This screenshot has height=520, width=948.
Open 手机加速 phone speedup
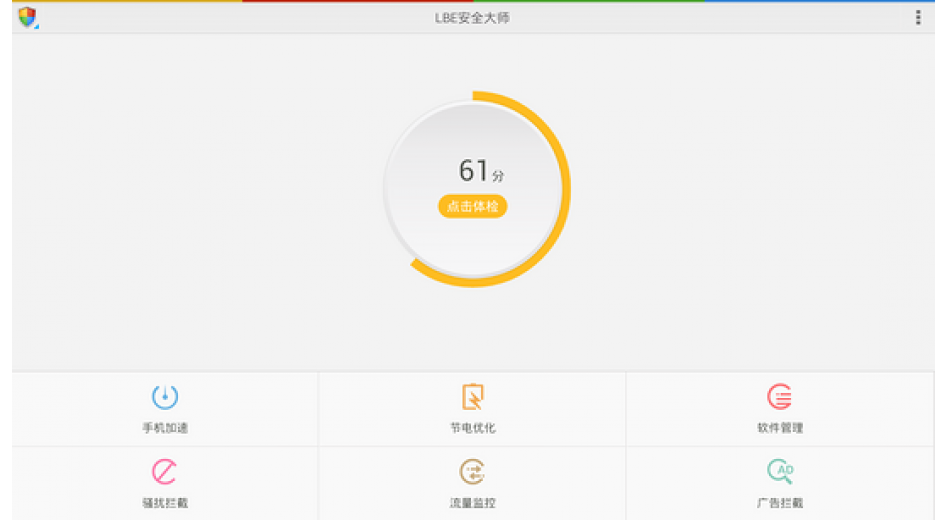(165, 408)
